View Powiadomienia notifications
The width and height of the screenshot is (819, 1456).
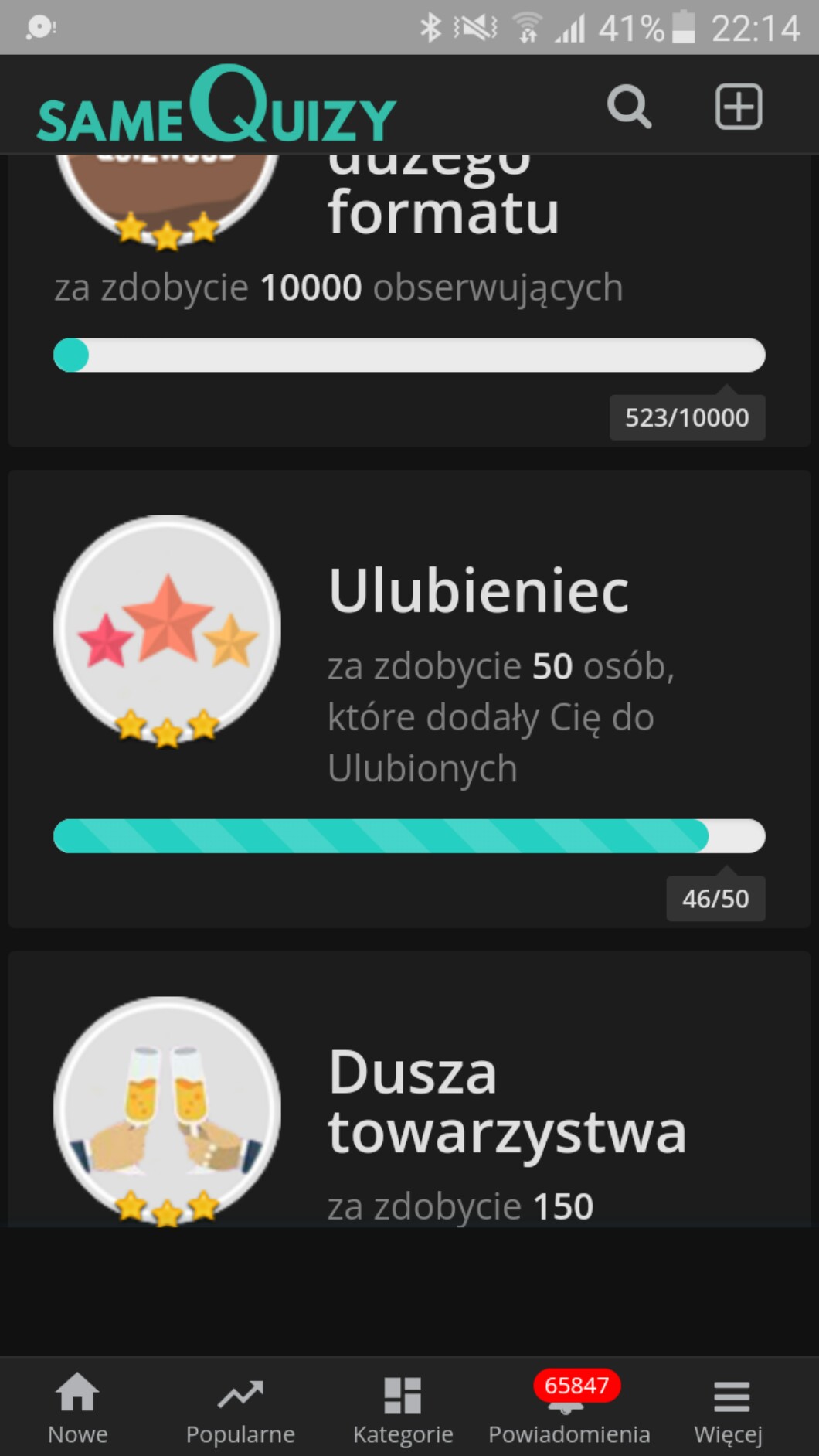point(569,1408)
